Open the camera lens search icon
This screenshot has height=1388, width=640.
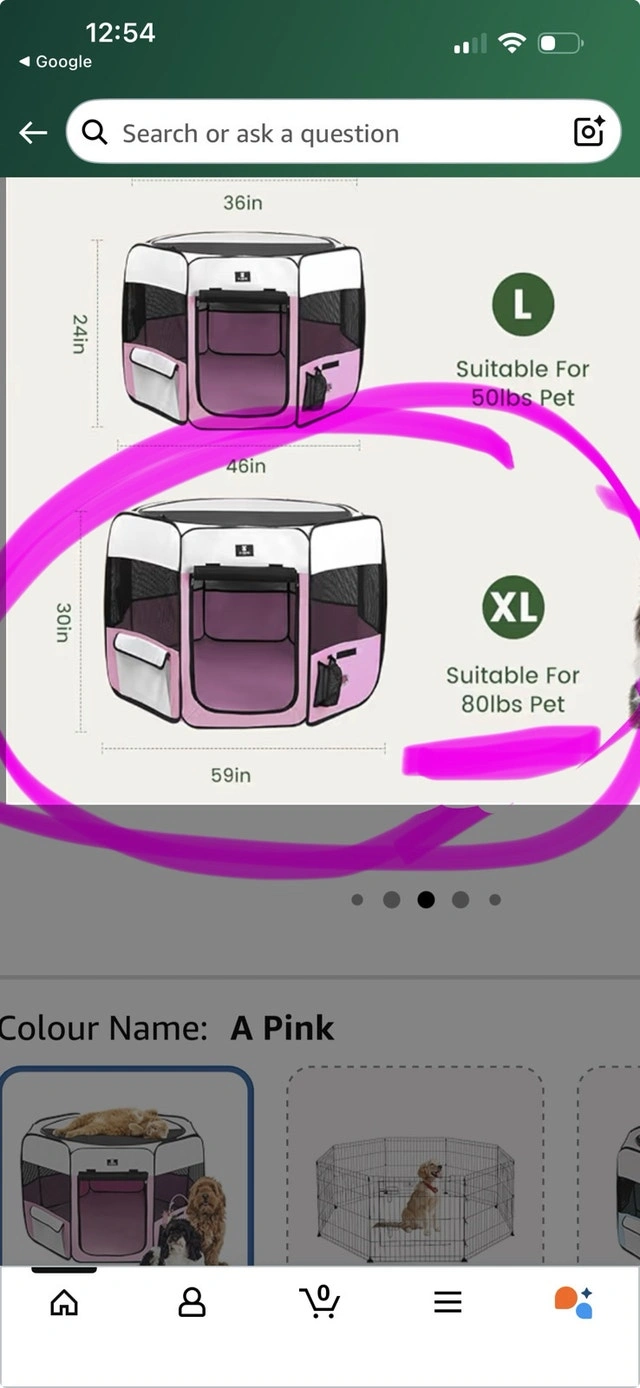(x=589, y=132)
